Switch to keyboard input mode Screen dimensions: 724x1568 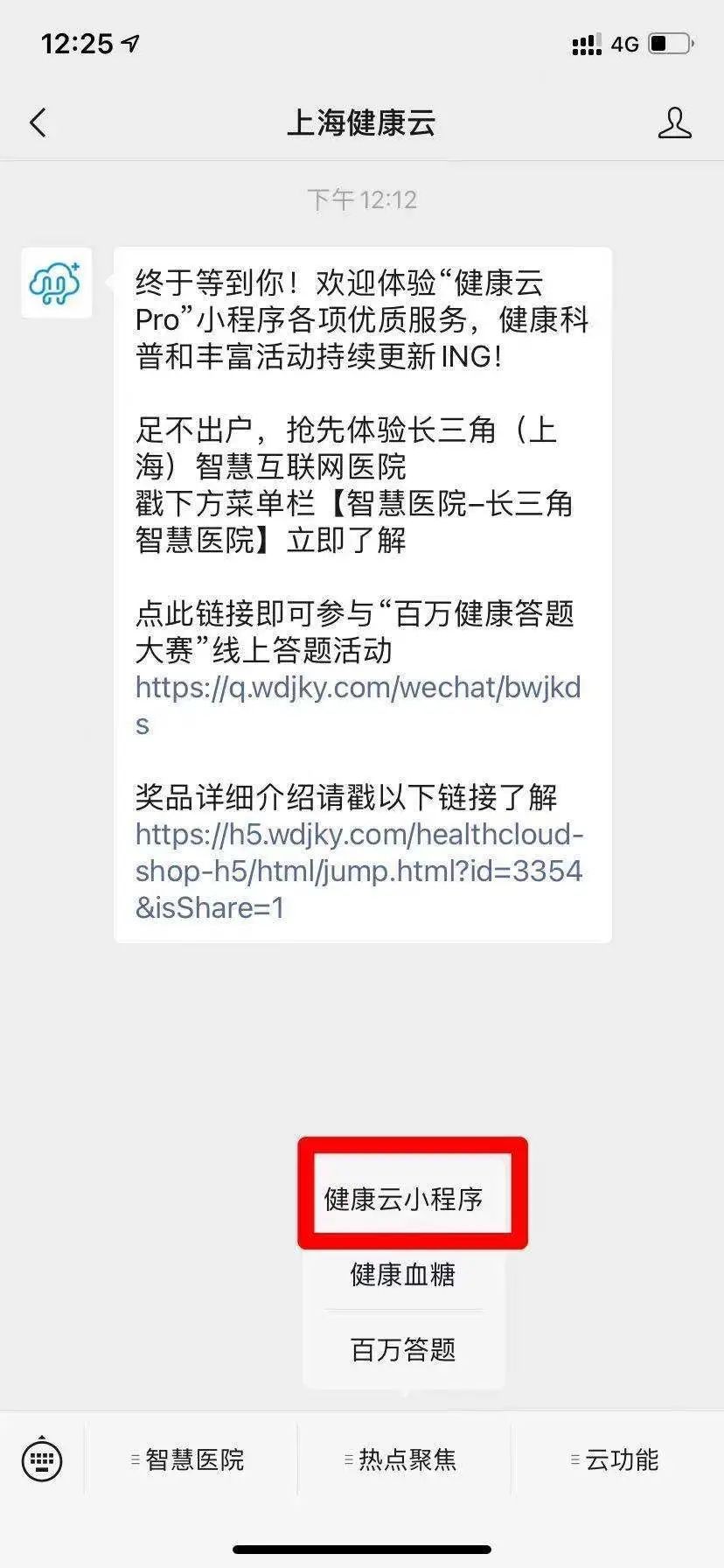[x=42, y=1459]
